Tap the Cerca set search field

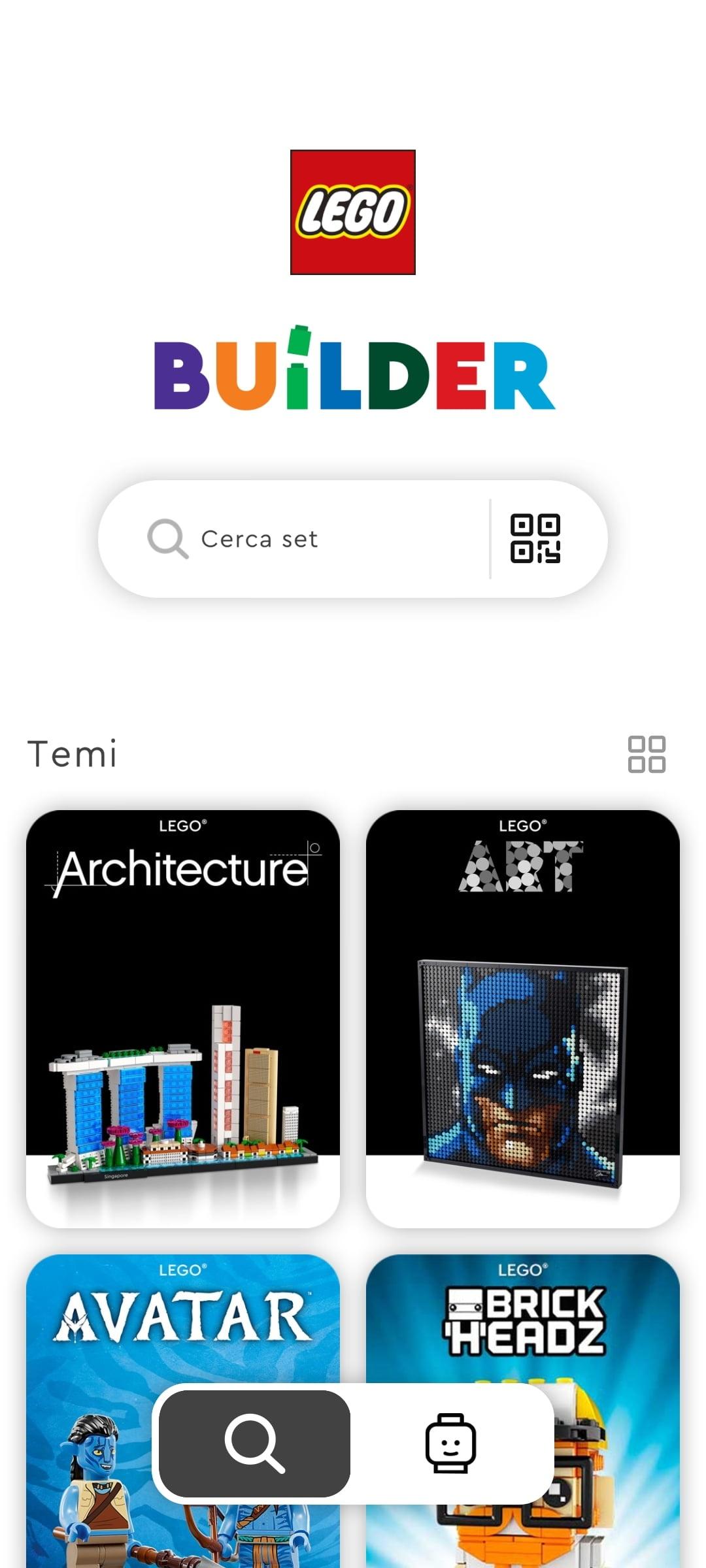pos(294,539)
